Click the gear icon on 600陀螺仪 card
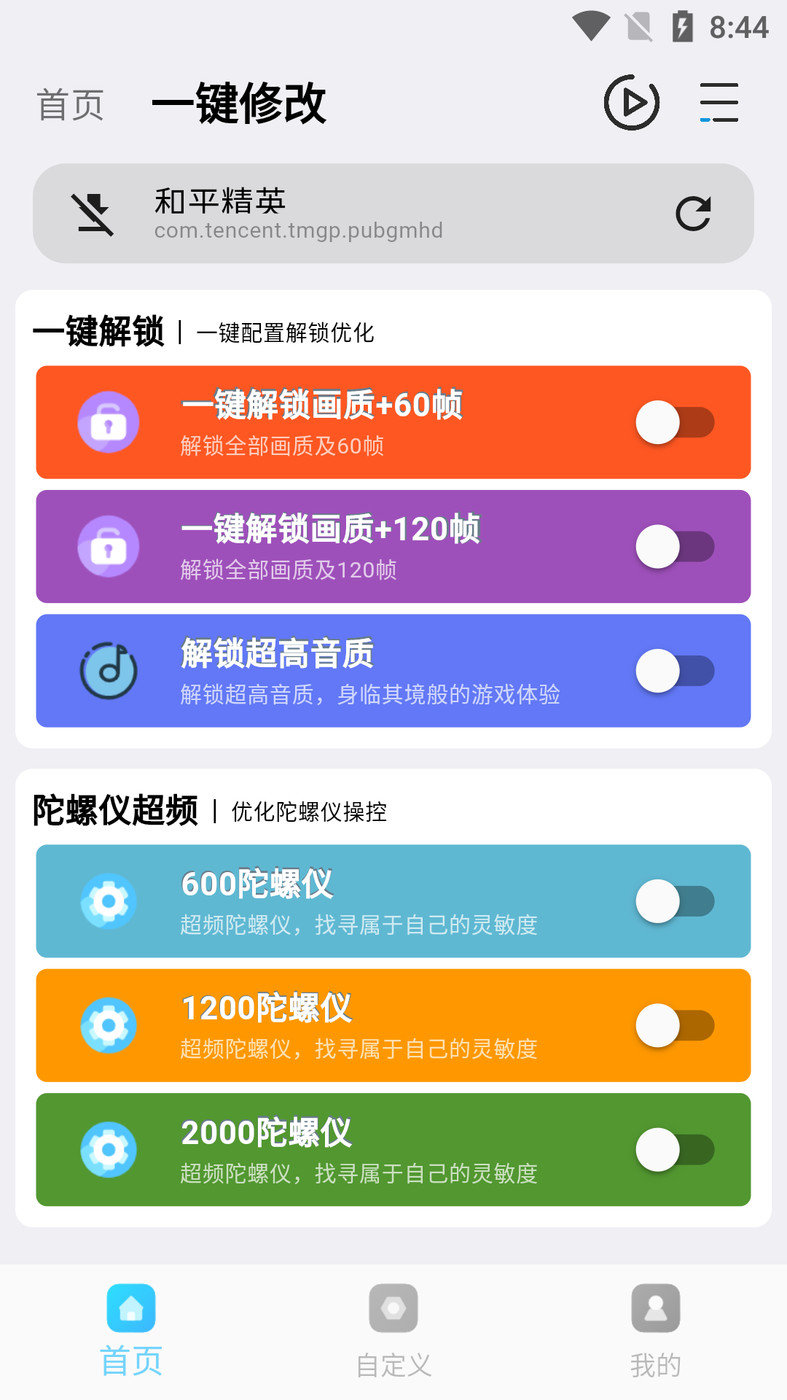 pos(108,900)
